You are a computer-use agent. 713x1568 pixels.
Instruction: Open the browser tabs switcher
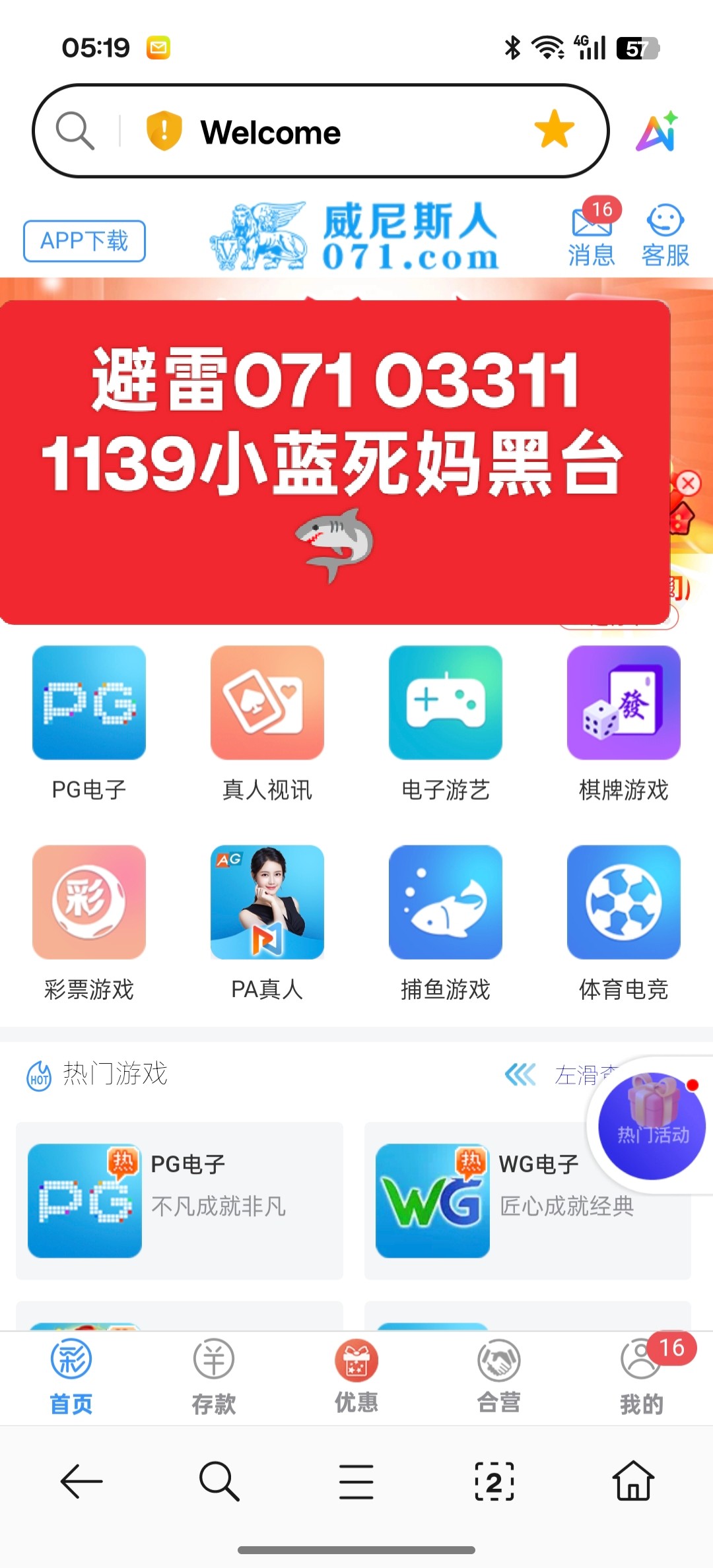click(x=494, y=1482)
